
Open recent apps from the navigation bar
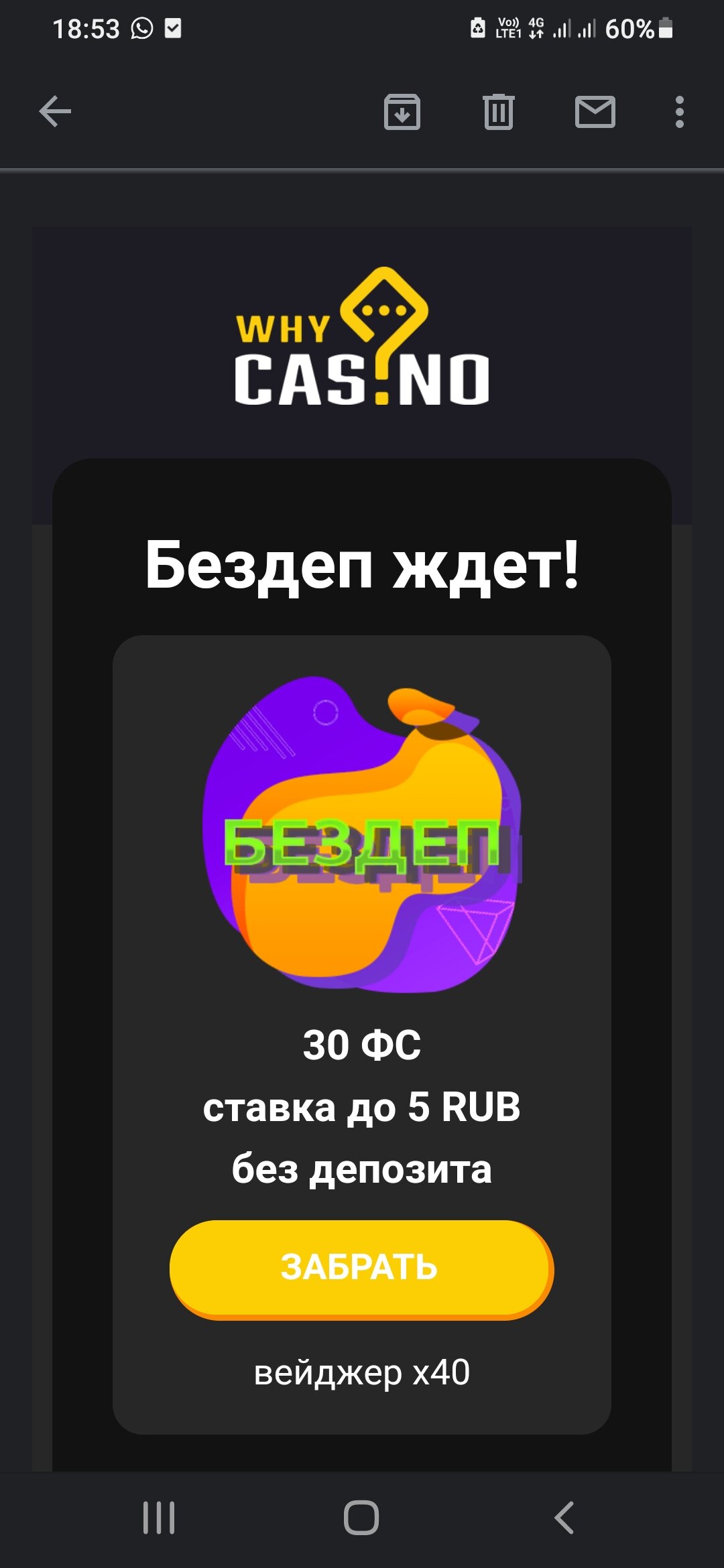[159, 1518]
